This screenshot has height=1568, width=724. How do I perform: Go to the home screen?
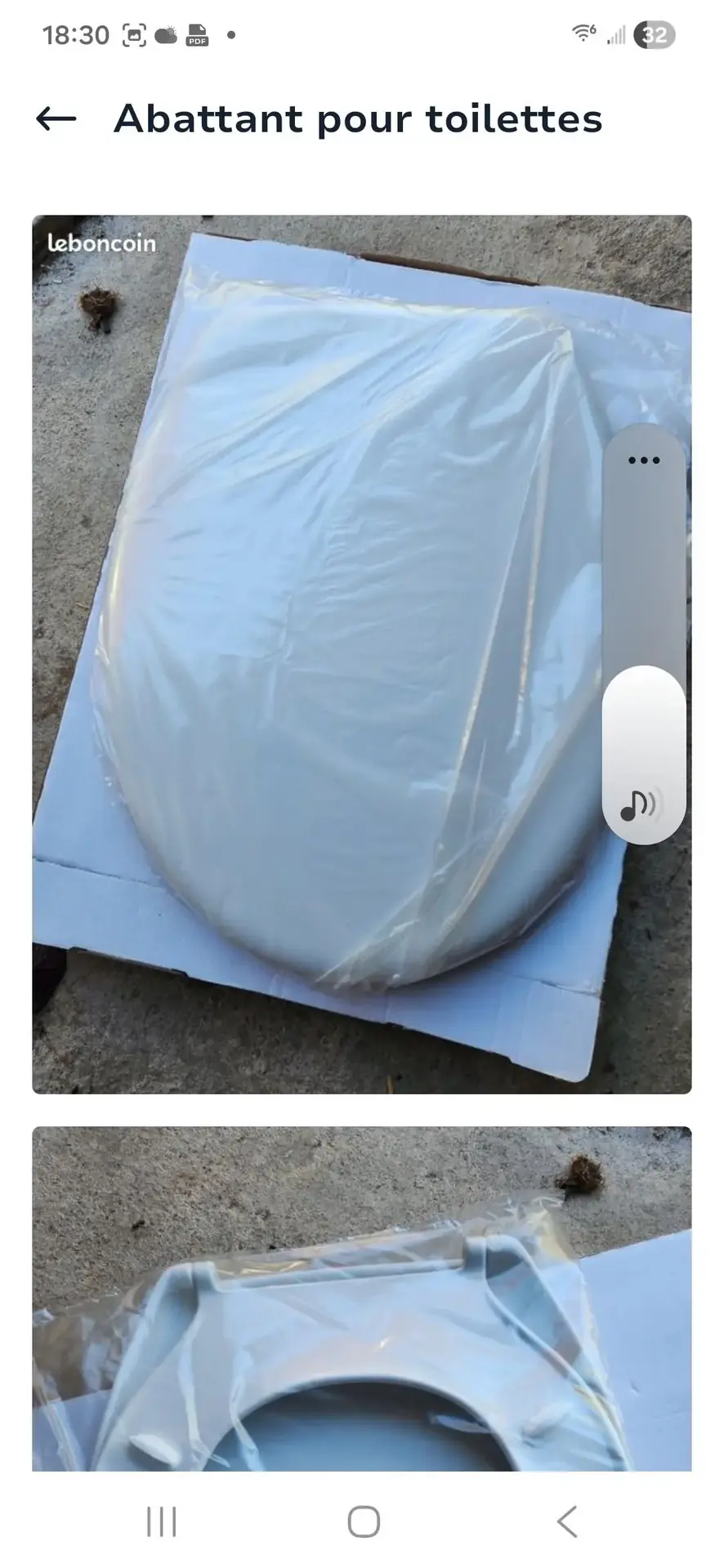tap(364, 1521)
